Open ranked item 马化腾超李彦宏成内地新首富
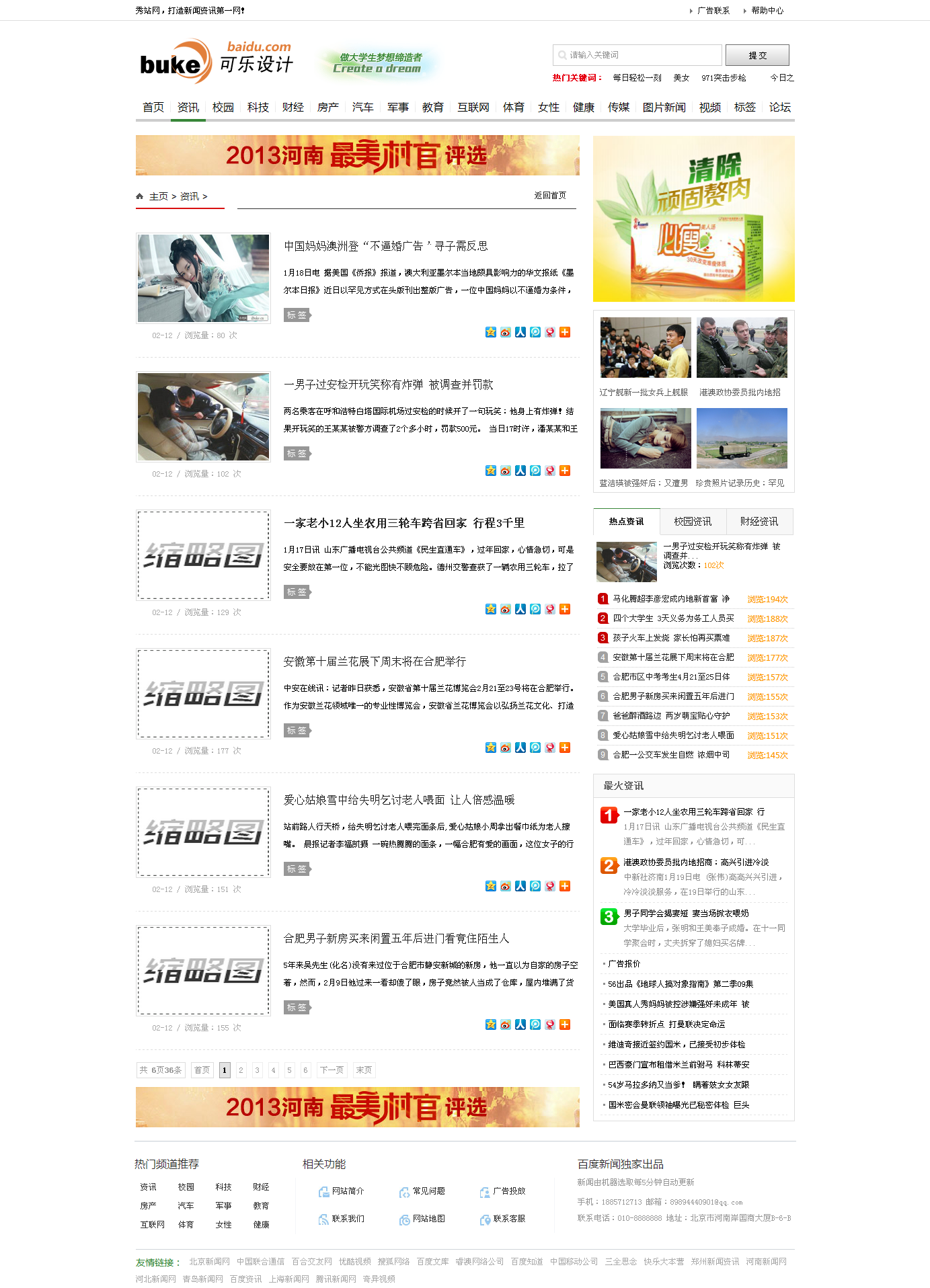930x1288 pixels. tap(670, 599)
